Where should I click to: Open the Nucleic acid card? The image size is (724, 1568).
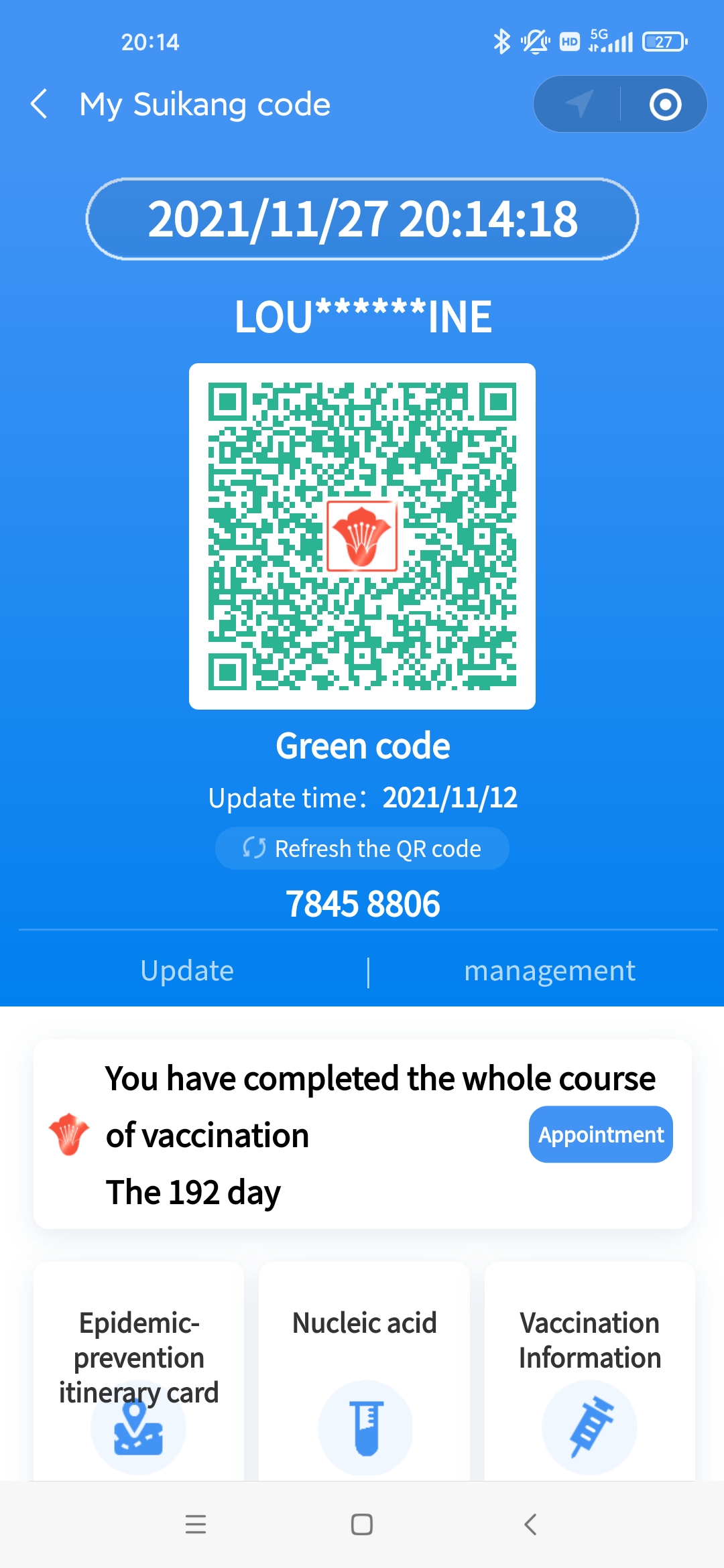coord(364,1374)
